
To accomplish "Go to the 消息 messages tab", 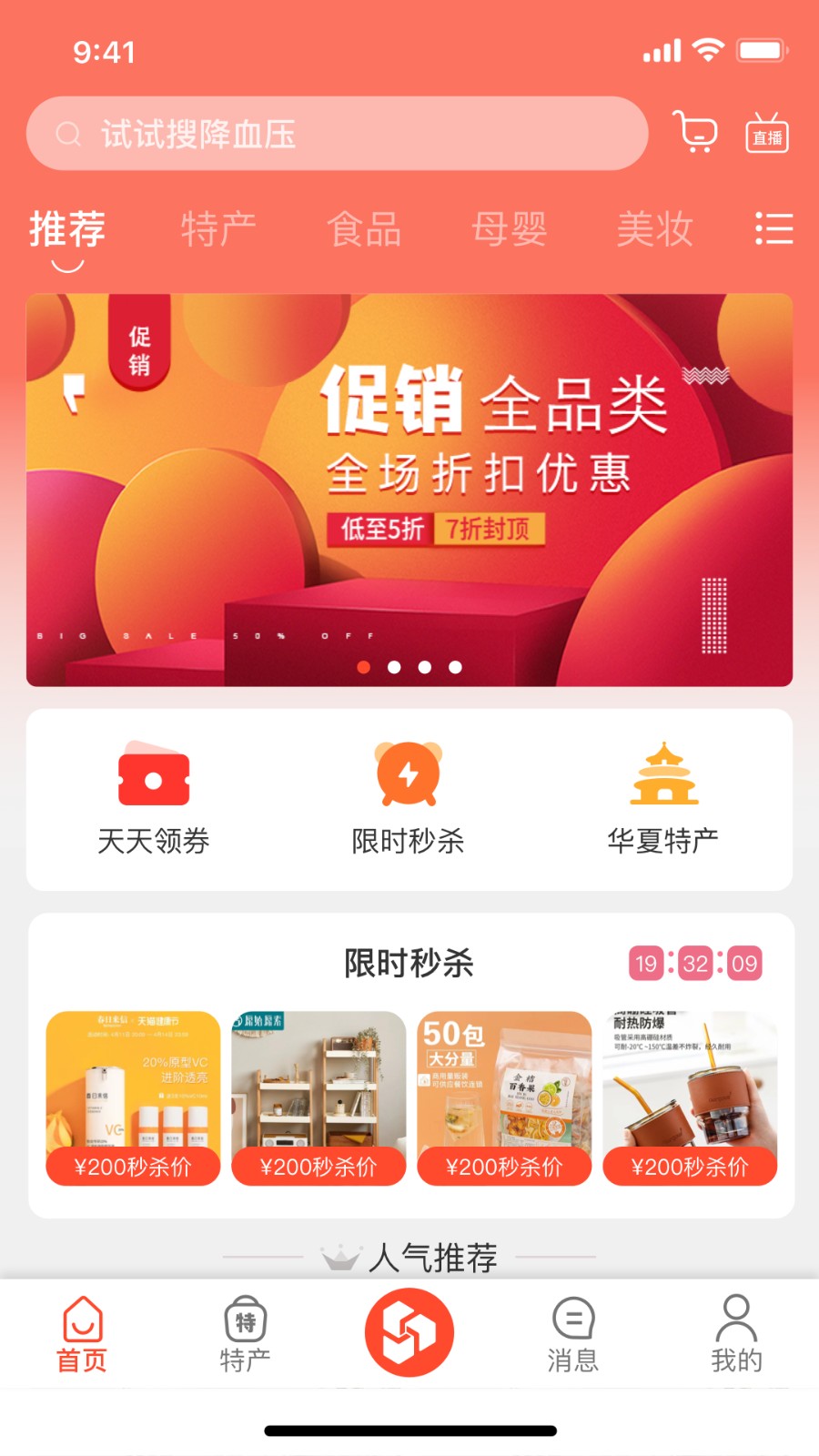I will pyautogui.click(x=573, y=1334).
